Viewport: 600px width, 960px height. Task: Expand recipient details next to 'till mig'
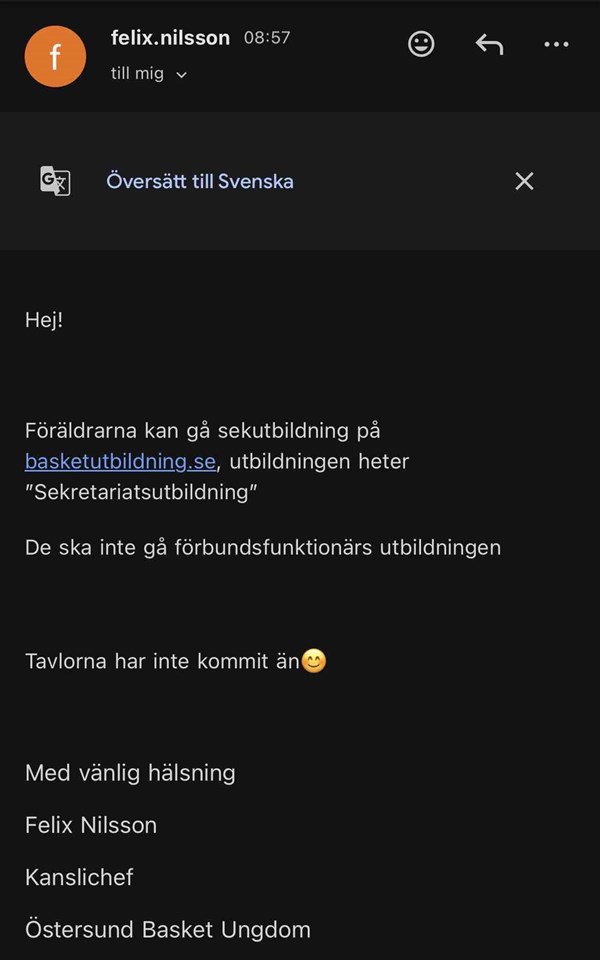[181, 75]
